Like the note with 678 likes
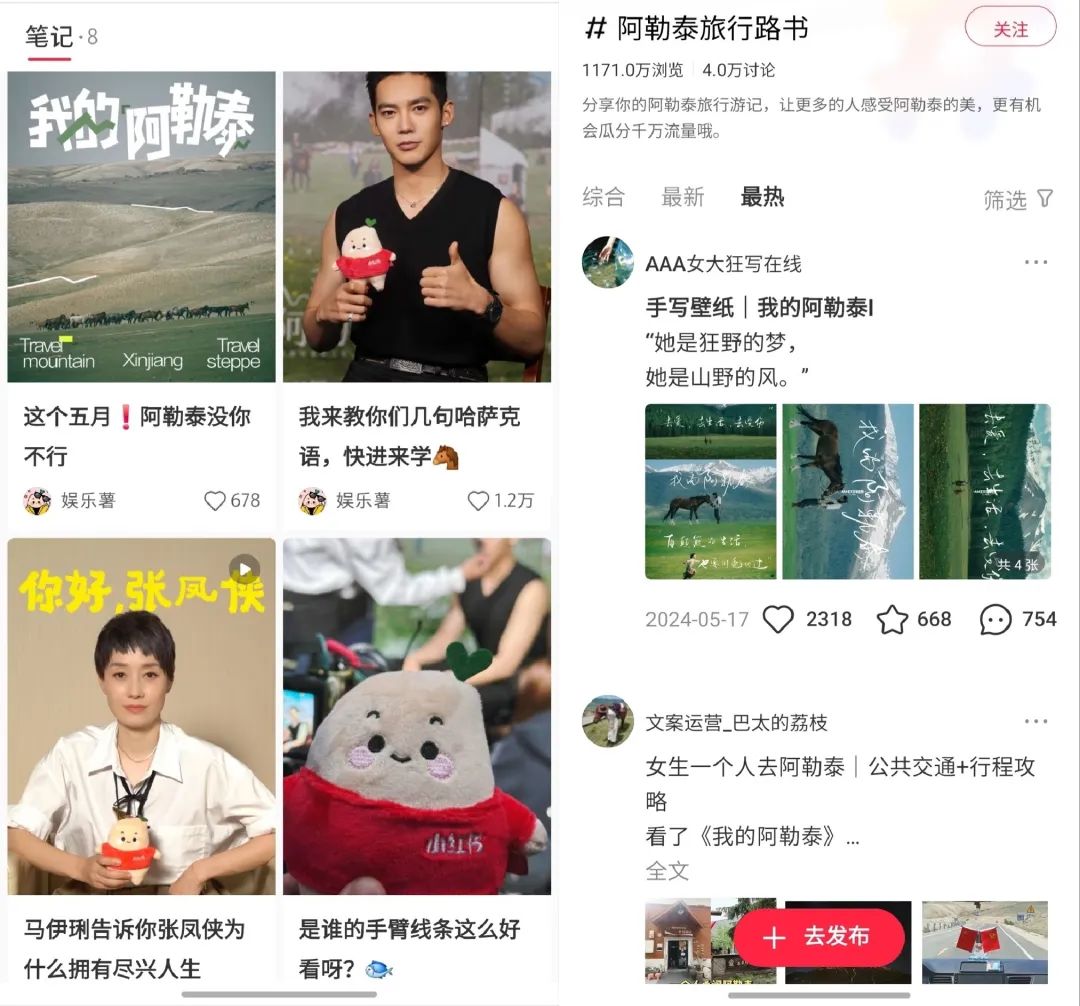Screen dimensions: 1080x1006 pos(215,500)
